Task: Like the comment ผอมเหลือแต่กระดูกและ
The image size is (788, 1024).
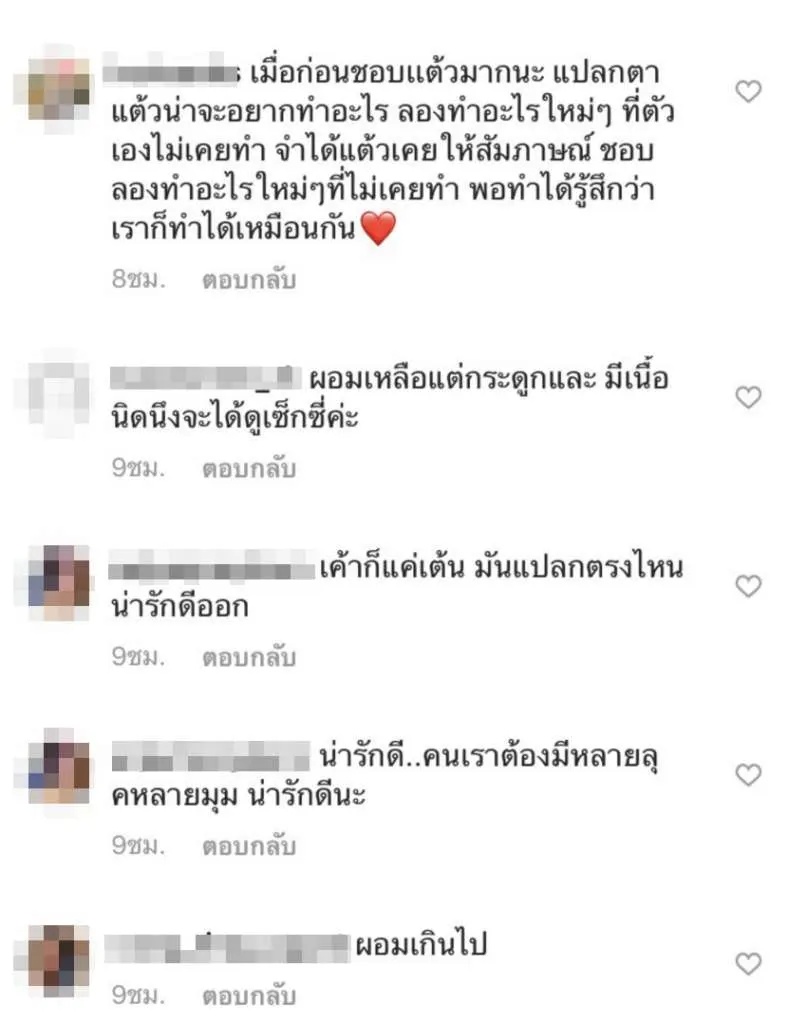Action: 748,398
